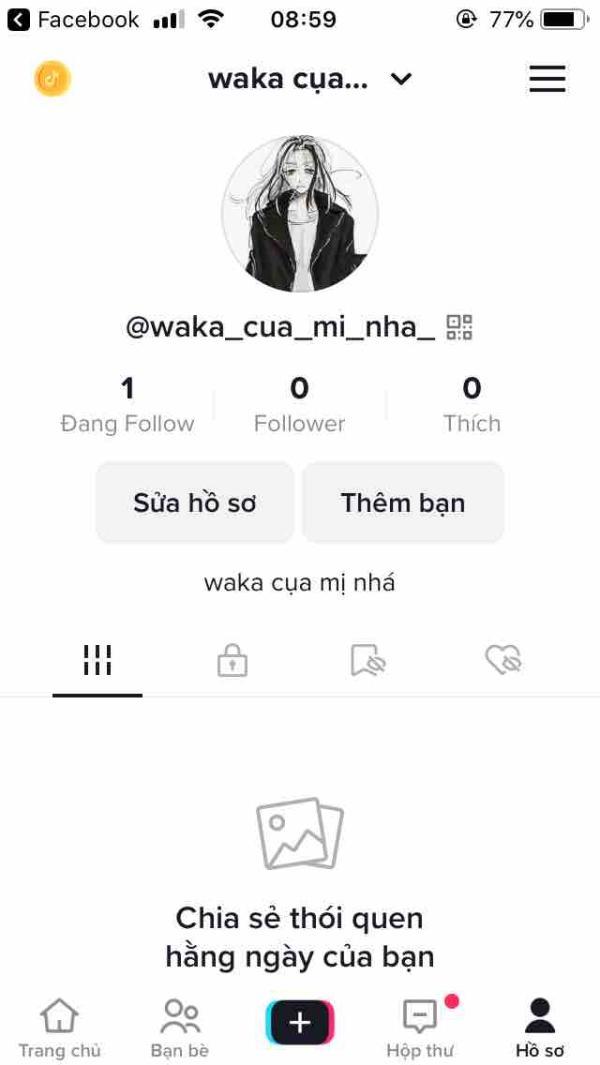The image size is (600, 1065).
Task: Tap Sửa hồ sơ to edit profile
Action: click(x=195, y=502)
